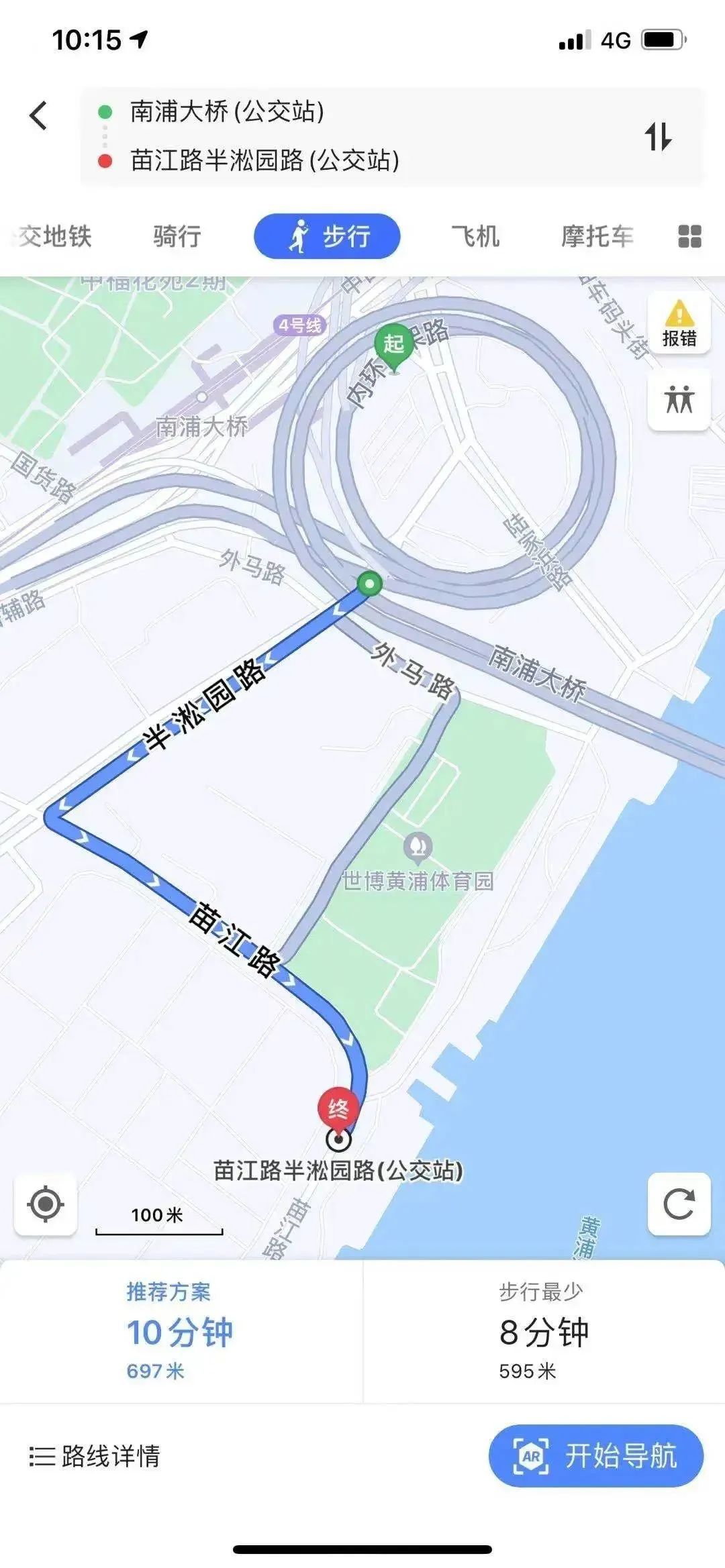This screenshot has height=1568, width=725.
Task: Swap start and destination points
Action: click(x=657, y=136)
